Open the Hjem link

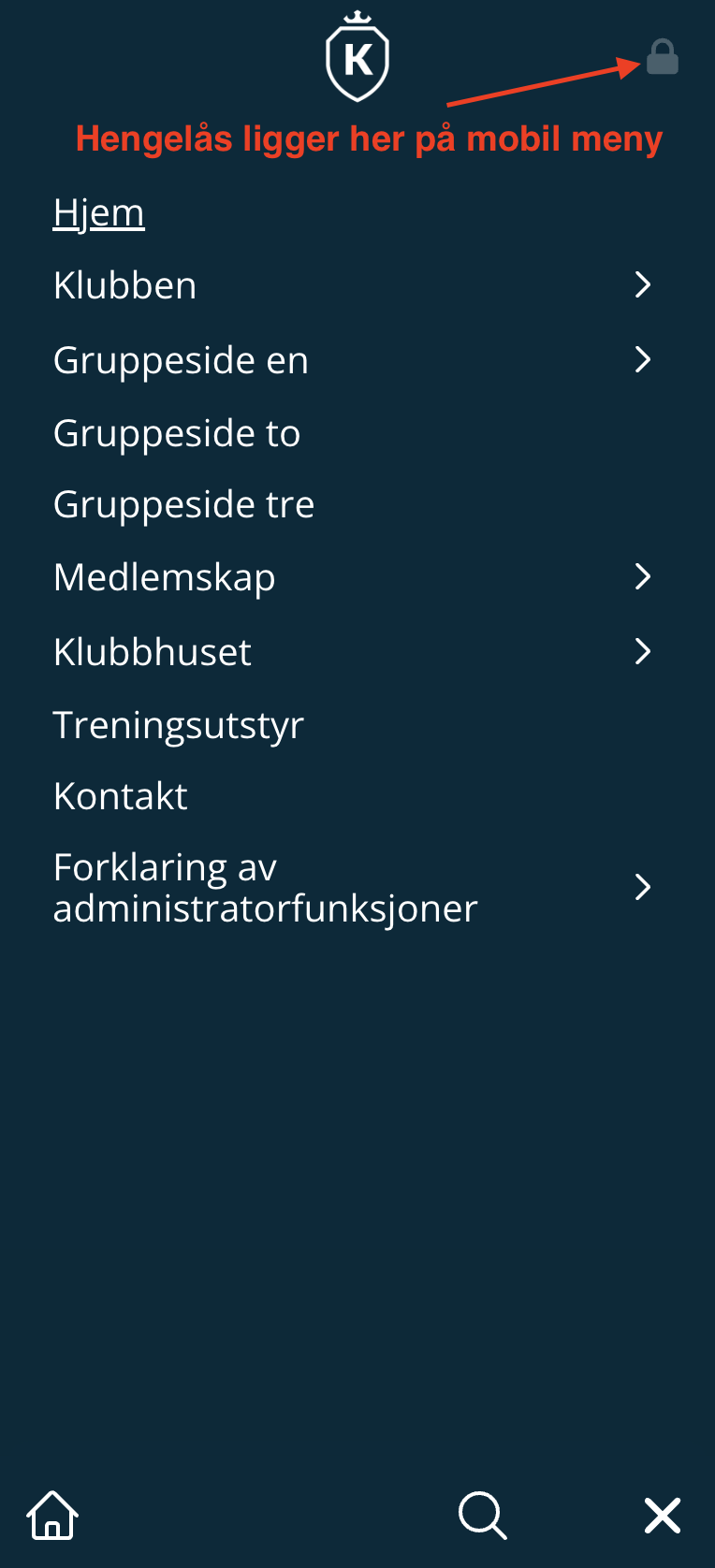coord(99,212)
